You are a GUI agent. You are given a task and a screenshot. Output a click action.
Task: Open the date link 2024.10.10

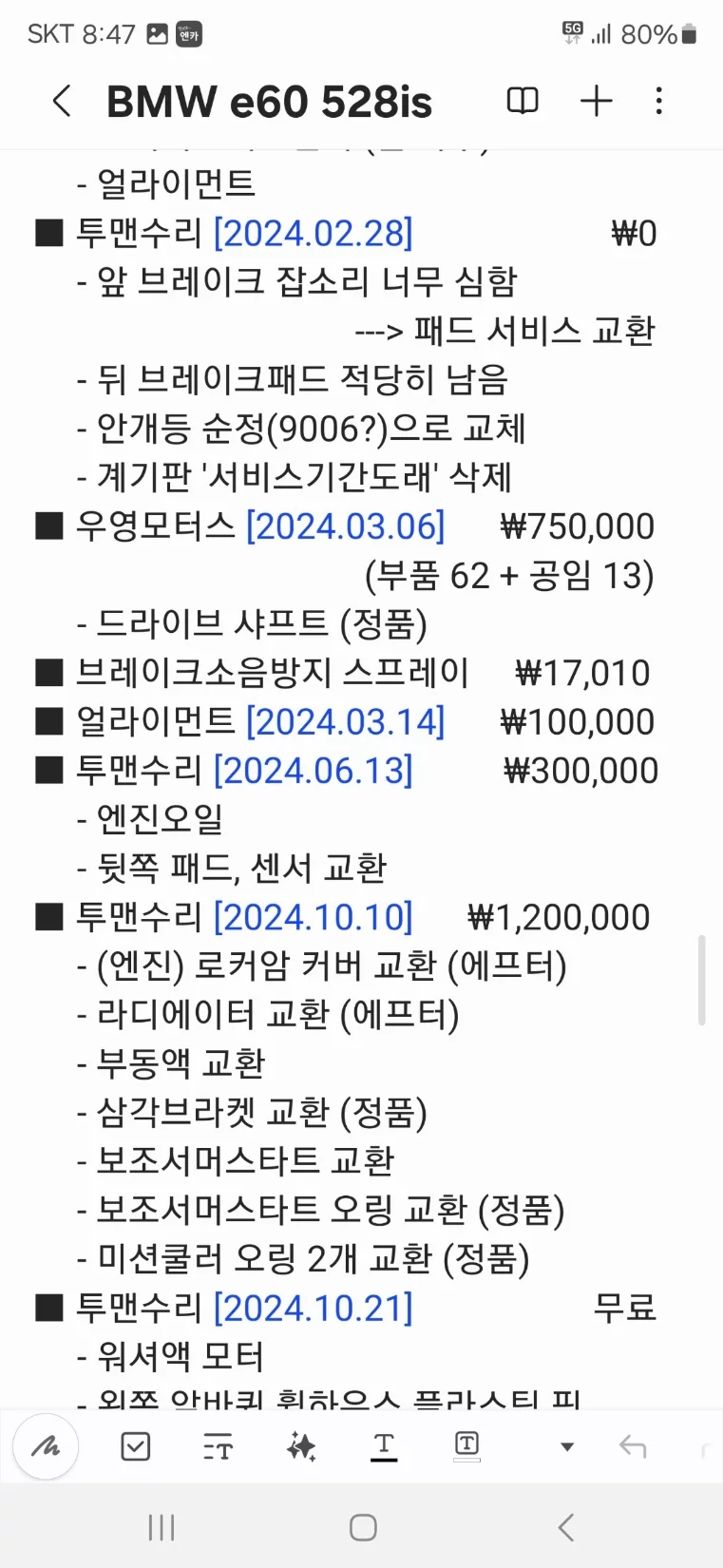point(314,917)
